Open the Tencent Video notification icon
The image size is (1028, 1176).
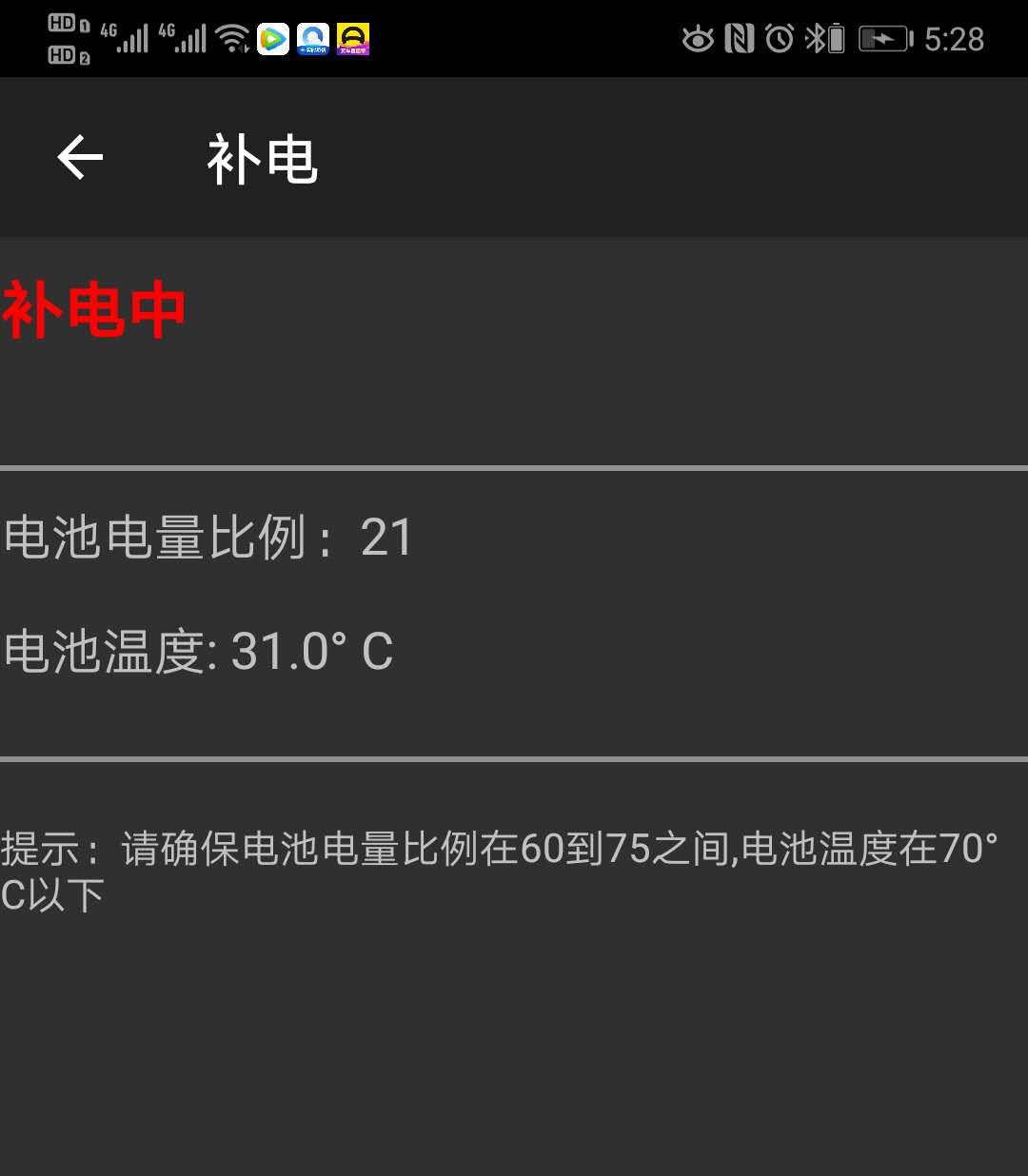point(273,38)
